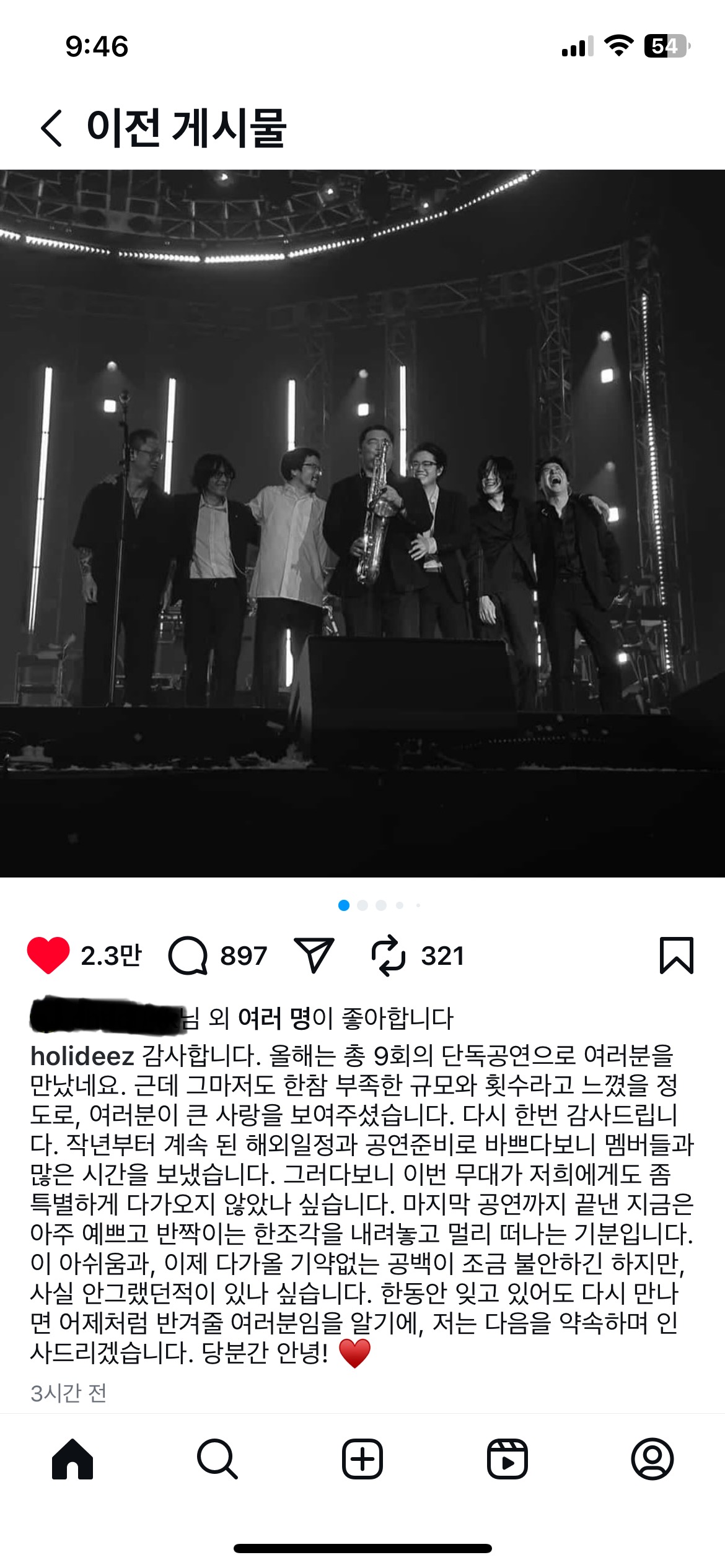Bookmark this post
Viewport: 725px width, 1568px height.
tap(676, 956)
